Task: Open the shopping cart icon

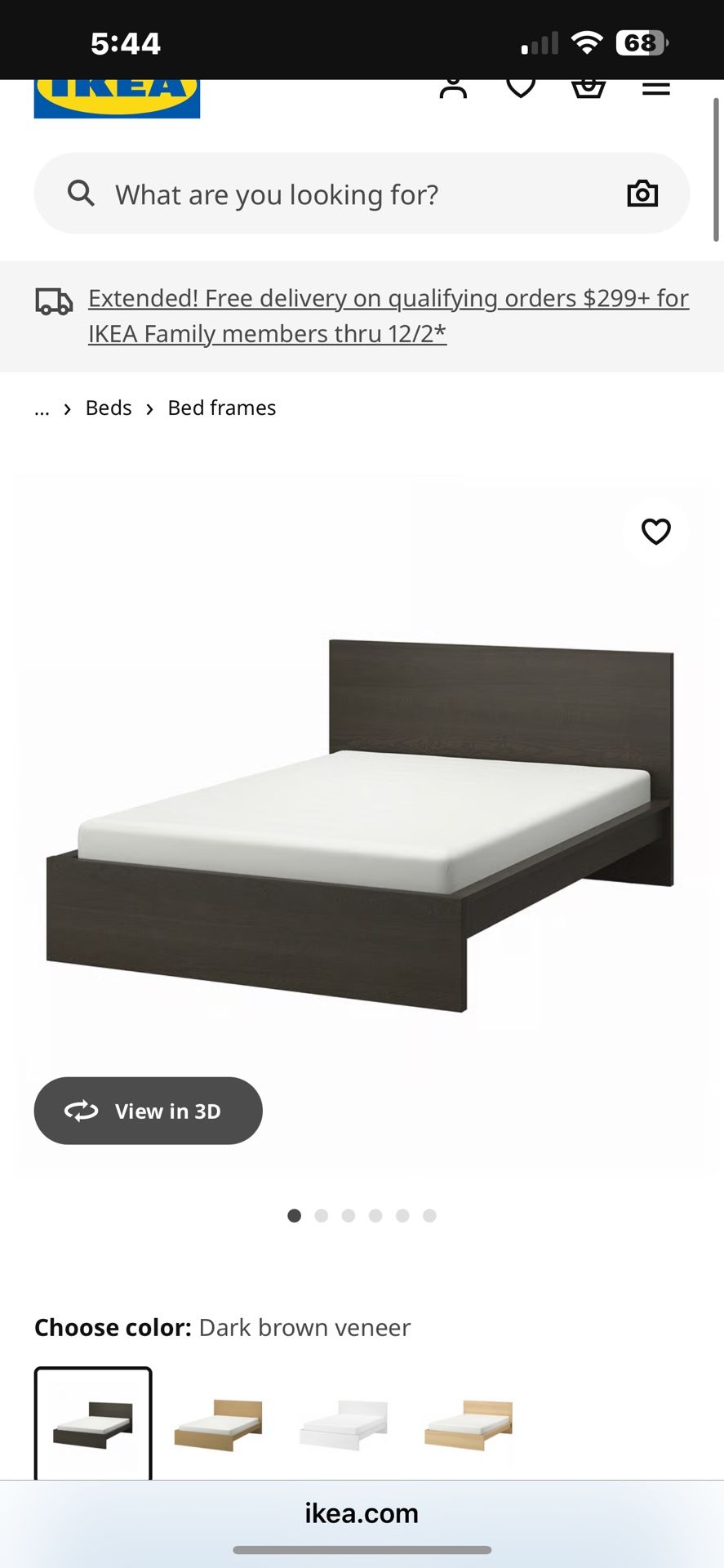Action: pos(588,88)
